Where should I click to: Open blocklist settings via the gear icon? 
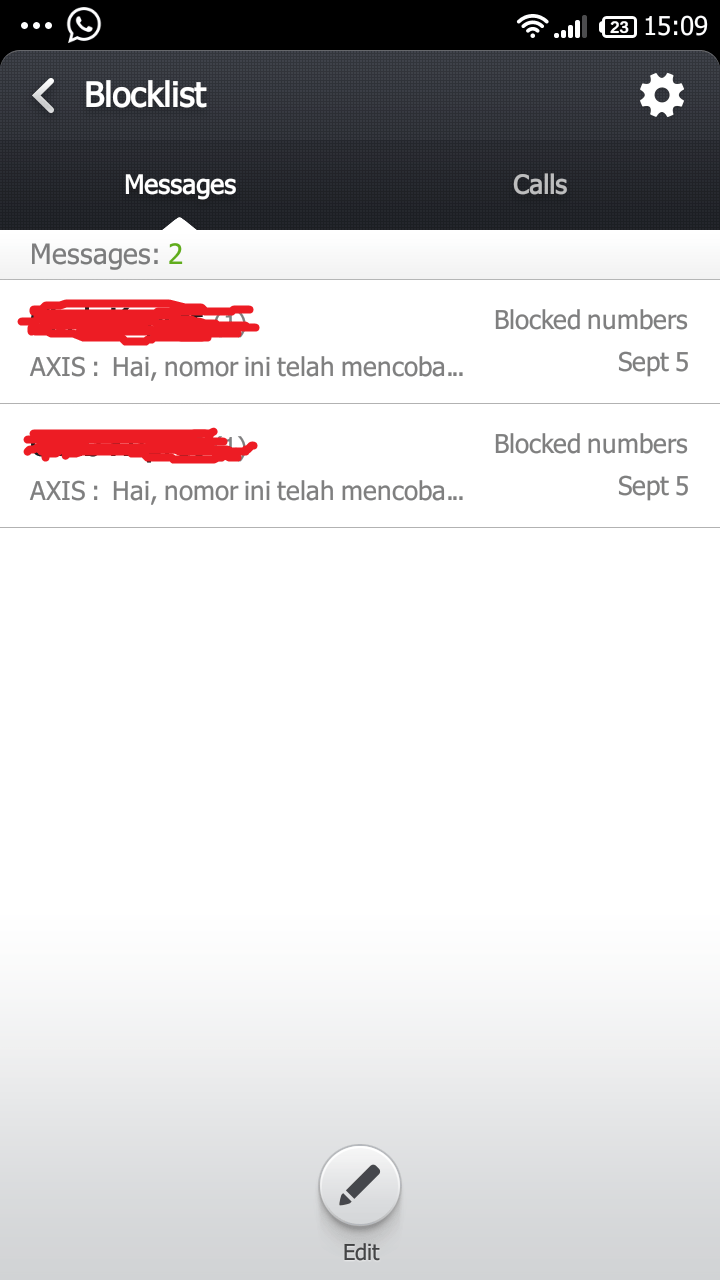pyautogui.click(x=662, y=96)
